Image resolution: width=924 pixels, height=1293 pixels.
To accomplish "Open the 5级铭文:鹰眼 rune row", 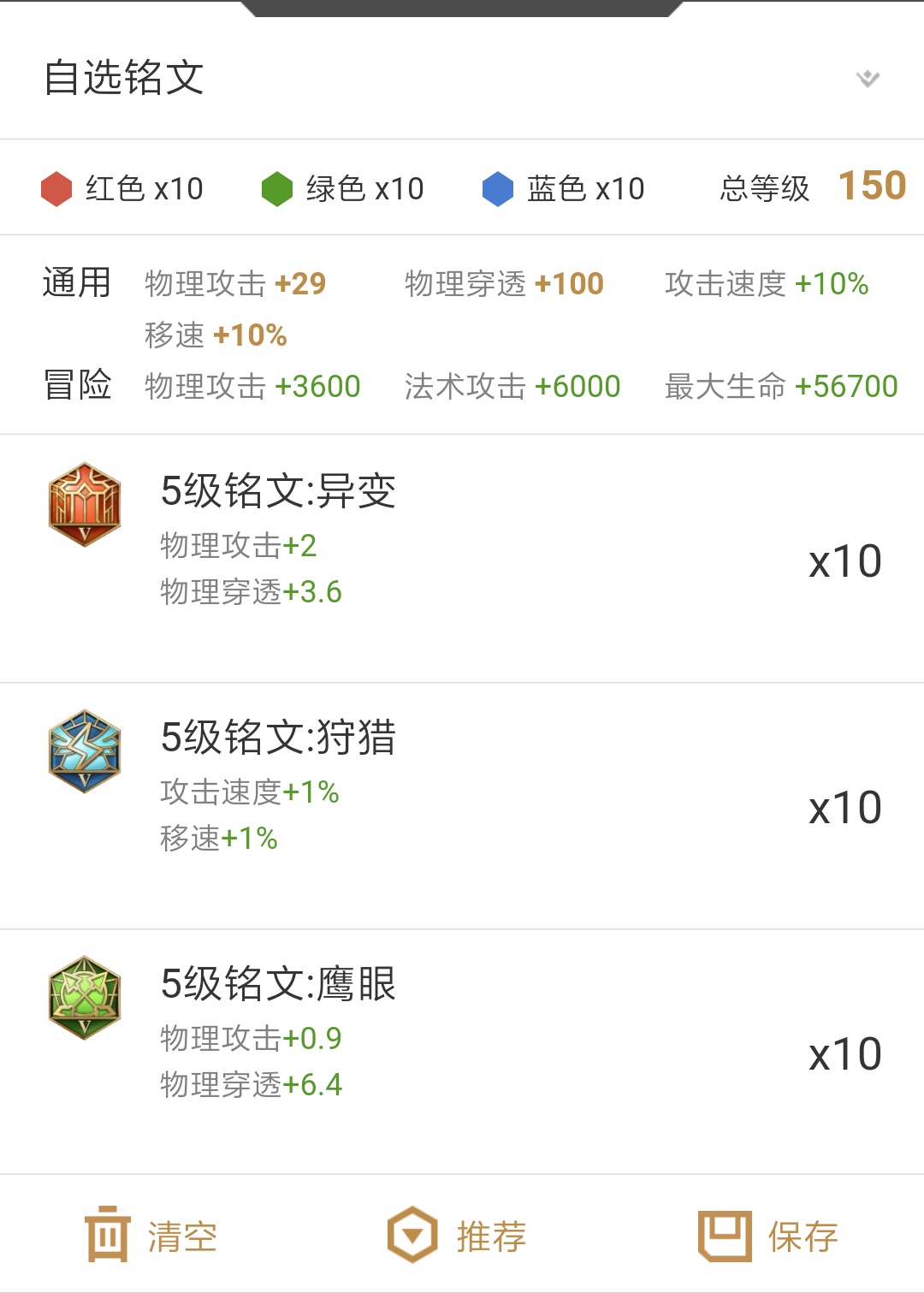I will [462, 1052].
